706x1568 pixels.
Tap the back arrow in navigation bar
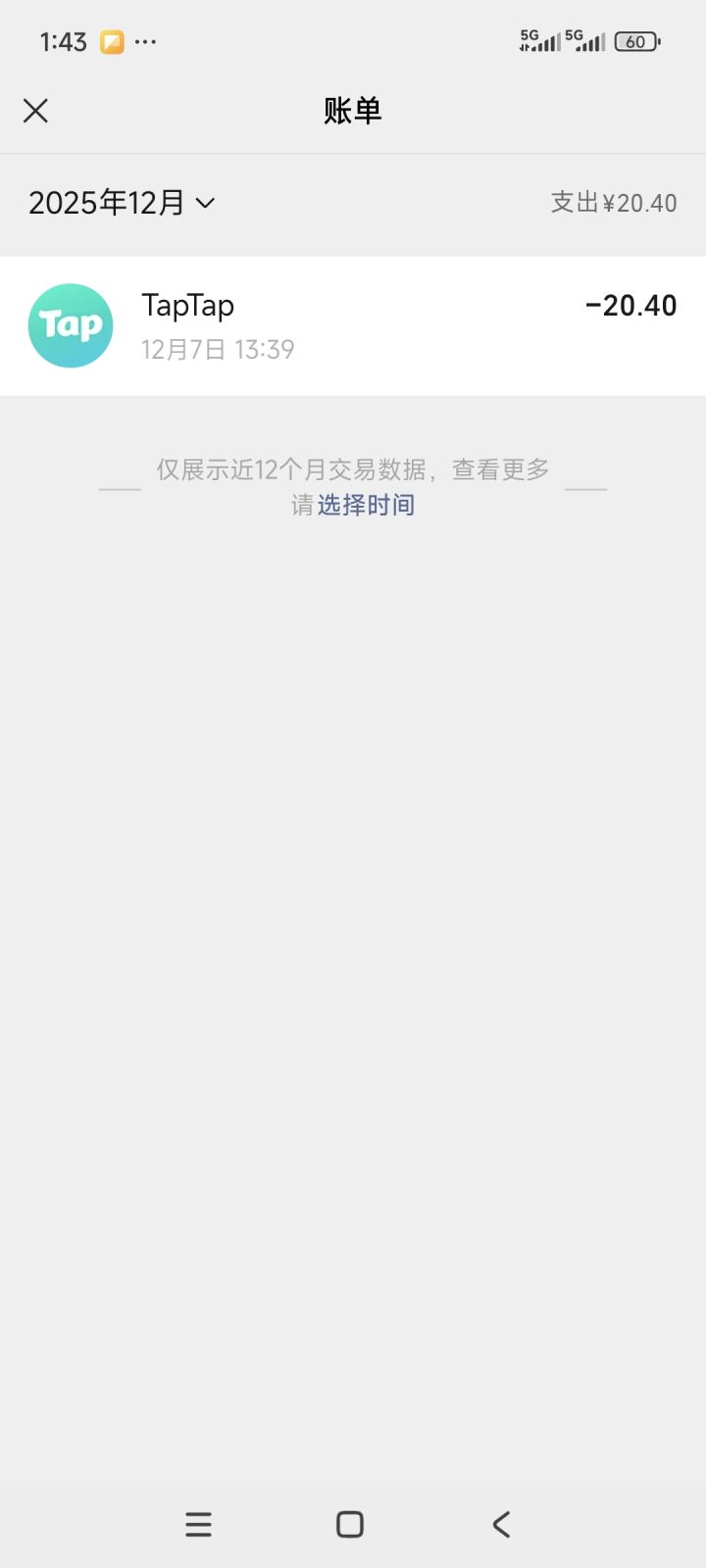coord(500,1524)
